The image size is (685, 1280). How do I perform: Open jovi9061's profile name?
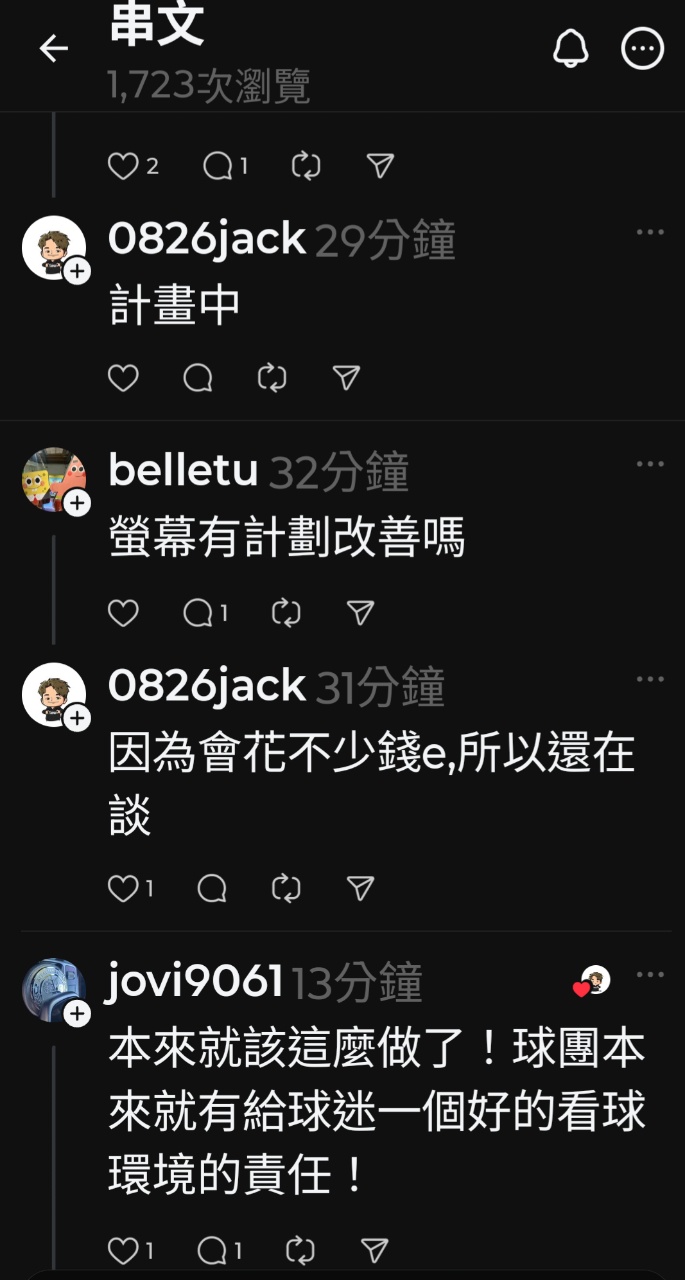(x=196, y=982)
